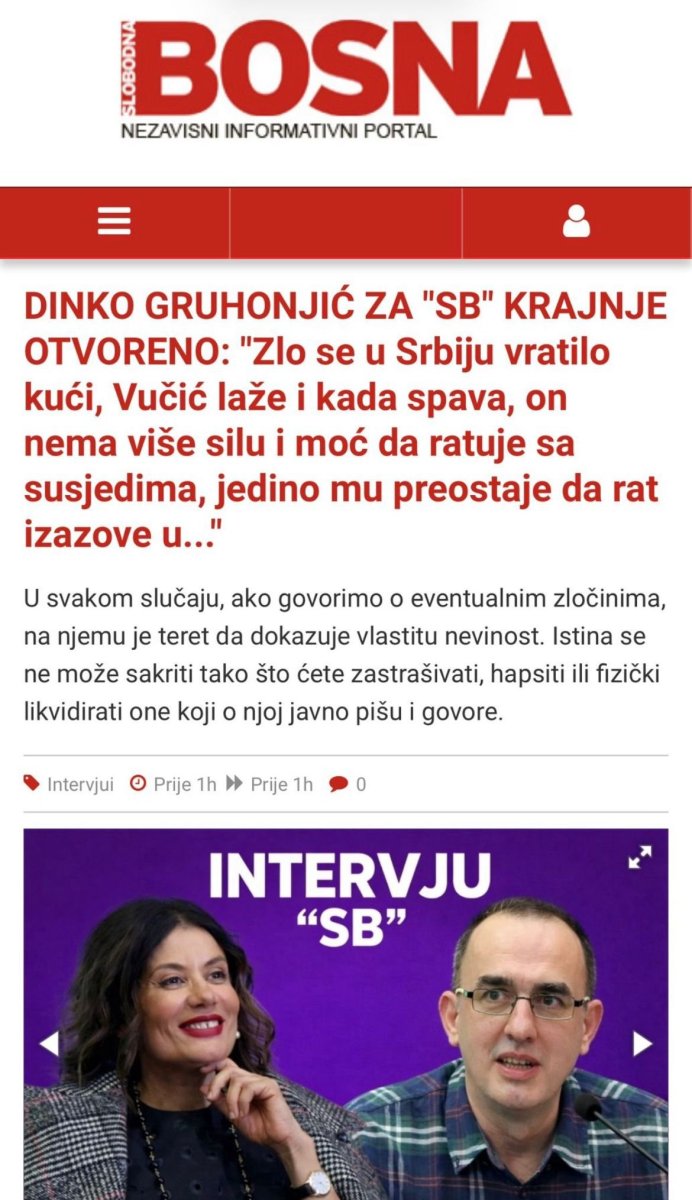Image resolution: width=692 pixels, height=1200 pixels.
Task: Open the comments bubble showing 0
Action: (x=347, y=784)
